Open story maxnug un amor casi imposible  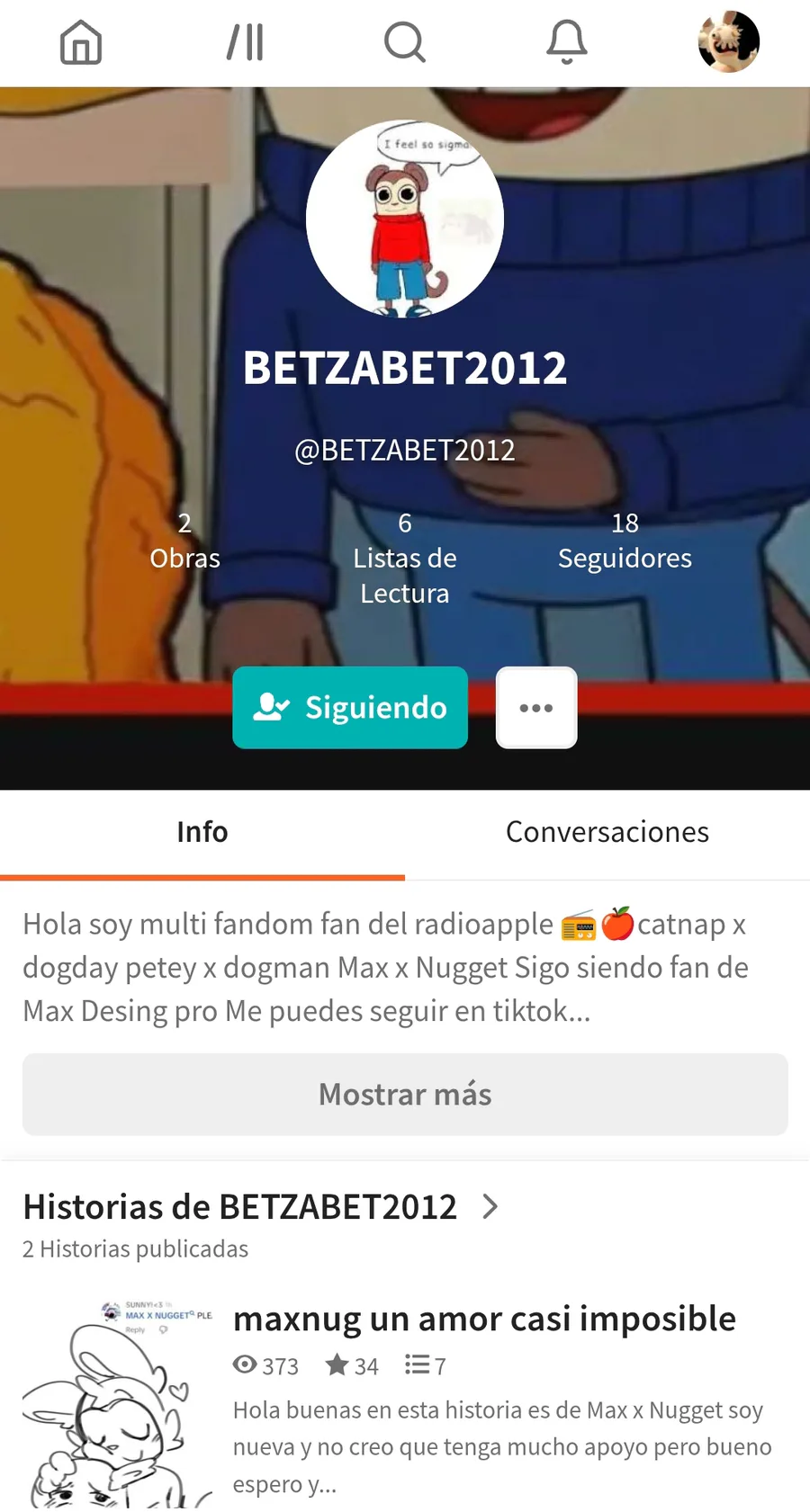click(484, 1319)
